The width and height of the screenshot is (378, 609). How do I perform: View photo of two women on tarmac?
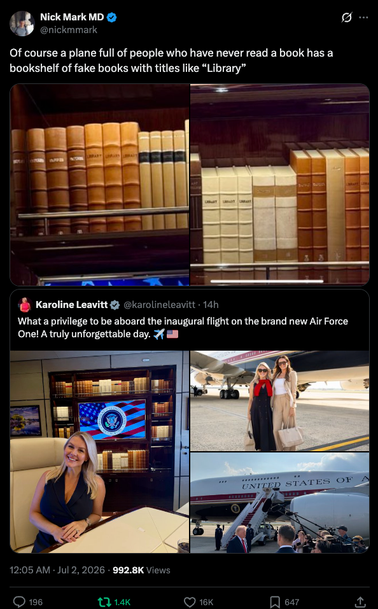pos(280,401)
